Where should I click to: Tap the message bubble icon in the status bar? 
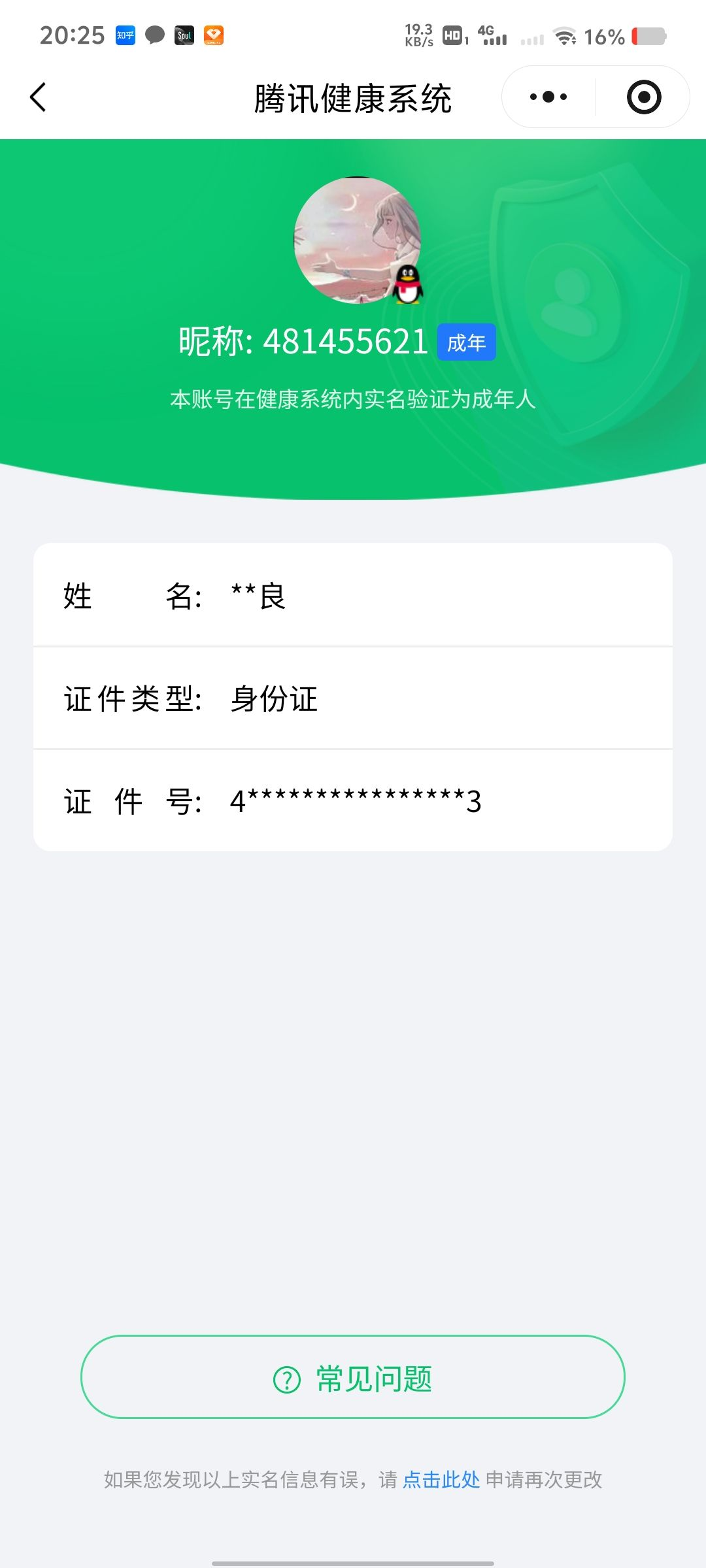tap(155, 35)
